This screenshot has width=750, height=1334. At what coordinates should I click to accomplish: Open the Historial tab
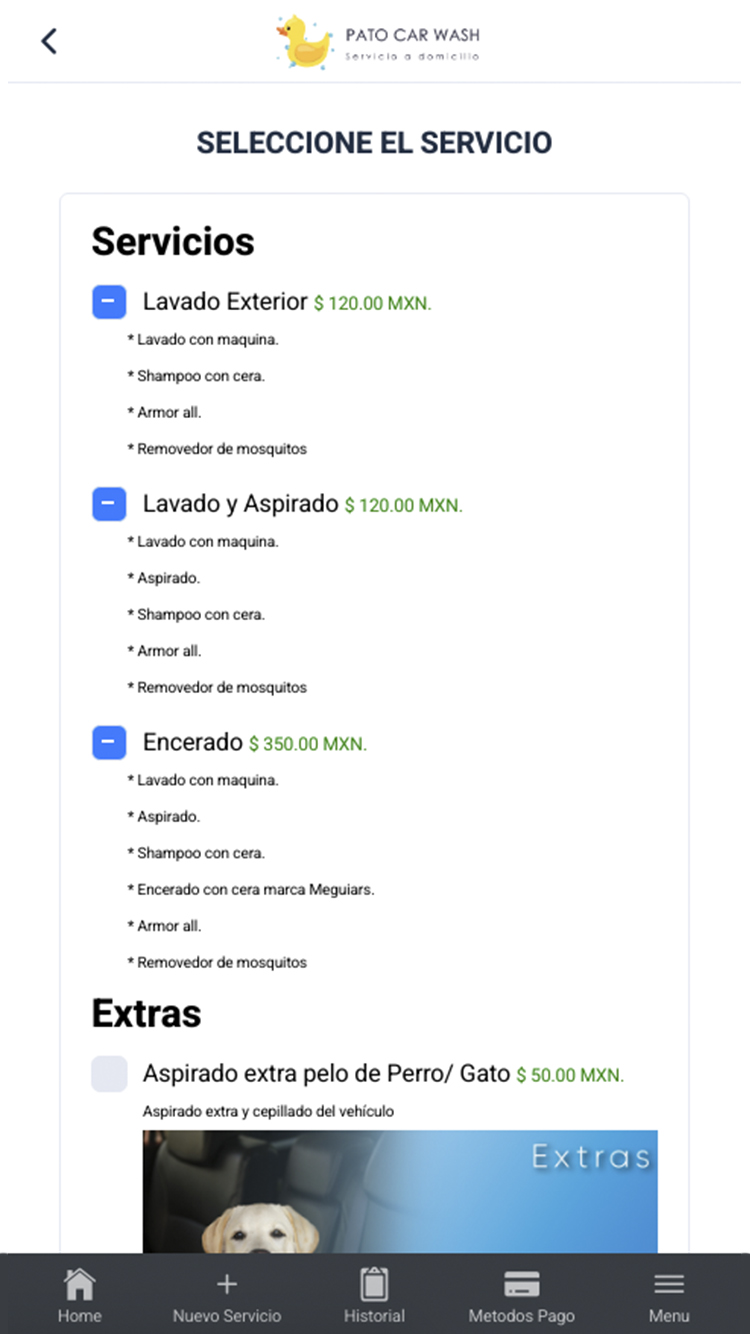tap(374, 1295)
